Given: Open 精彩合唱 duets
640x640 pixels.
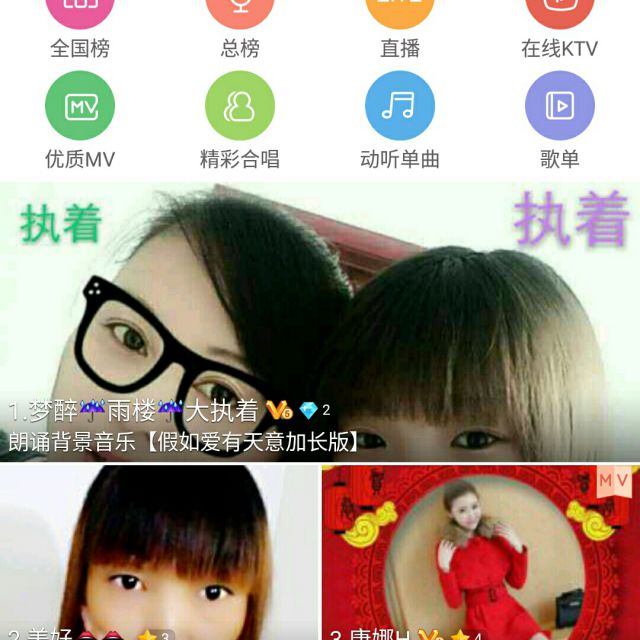Looking at the screenshot, I should point(240,120).
